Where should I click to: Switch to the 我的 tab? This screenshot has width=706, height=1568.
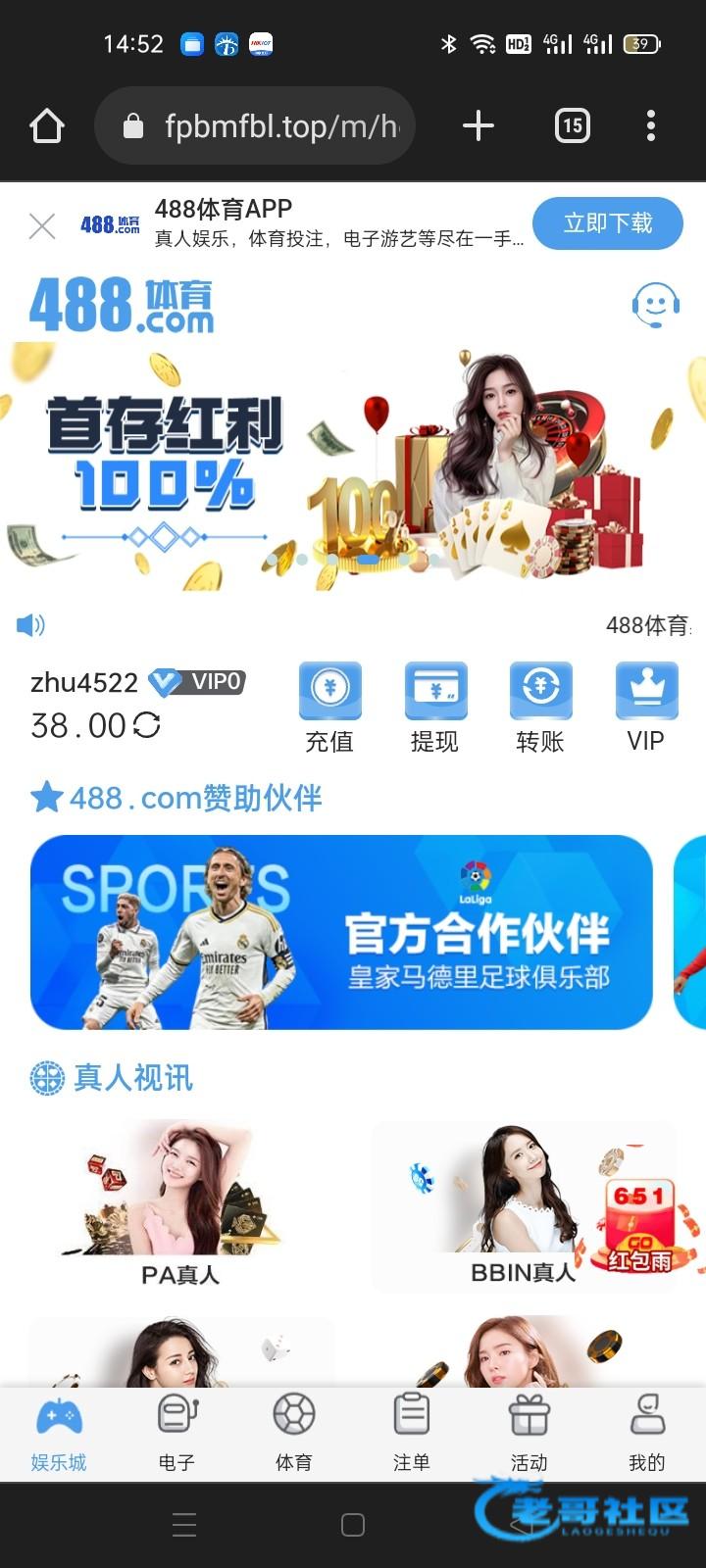coord(646,1433)
